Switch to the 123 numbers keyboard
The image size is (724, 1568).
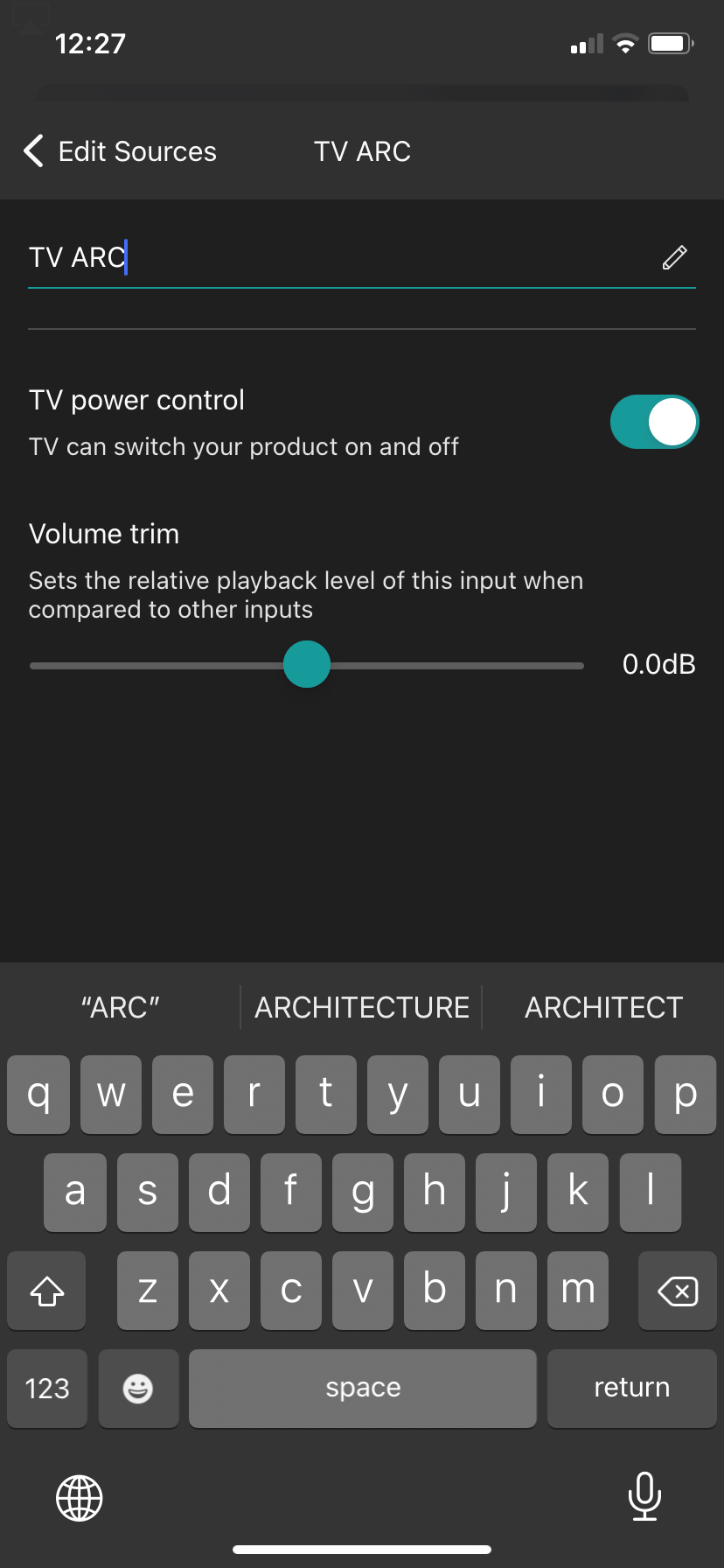click(x=47, y=1388)
